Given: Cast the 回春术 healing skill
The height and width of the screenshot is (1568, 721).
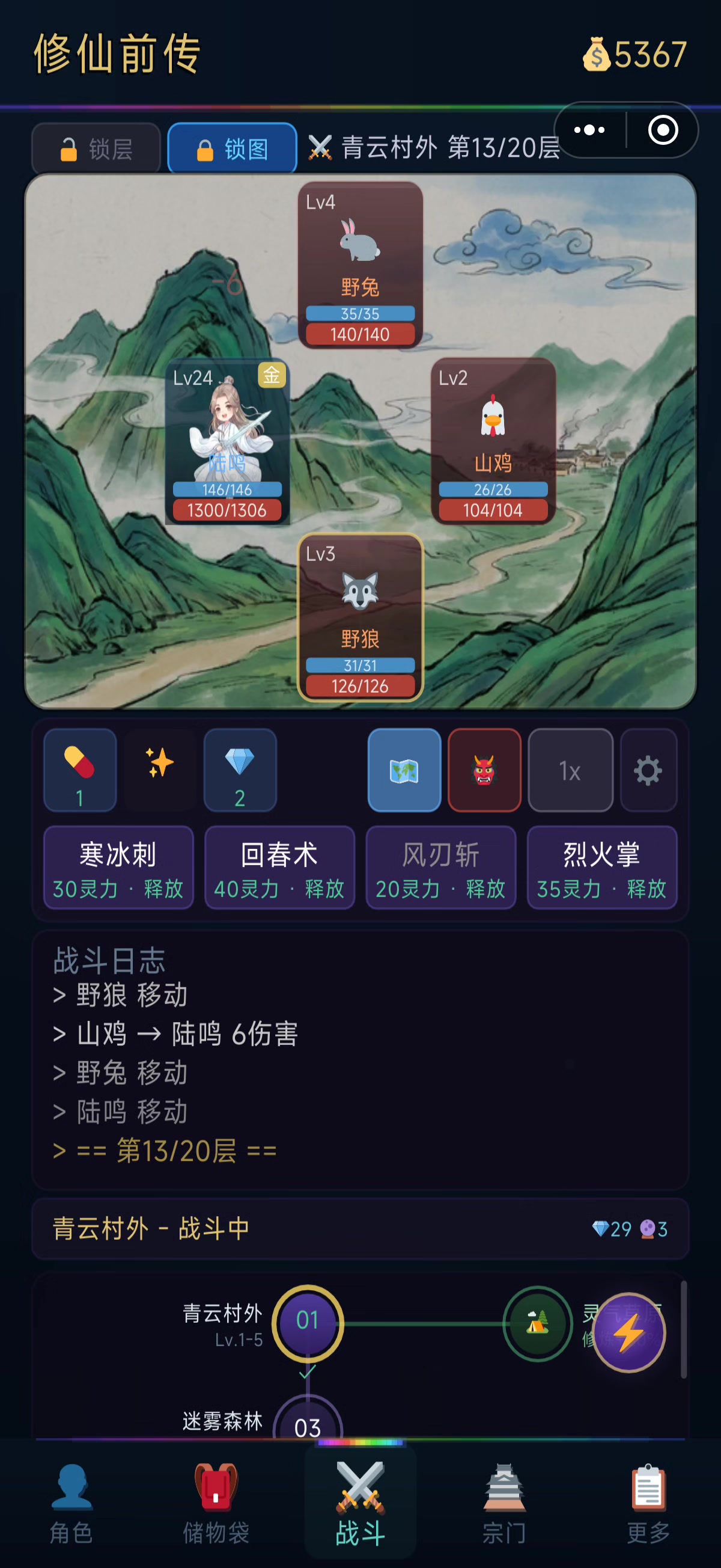Looking at the screenshot, I should (279, 868).
